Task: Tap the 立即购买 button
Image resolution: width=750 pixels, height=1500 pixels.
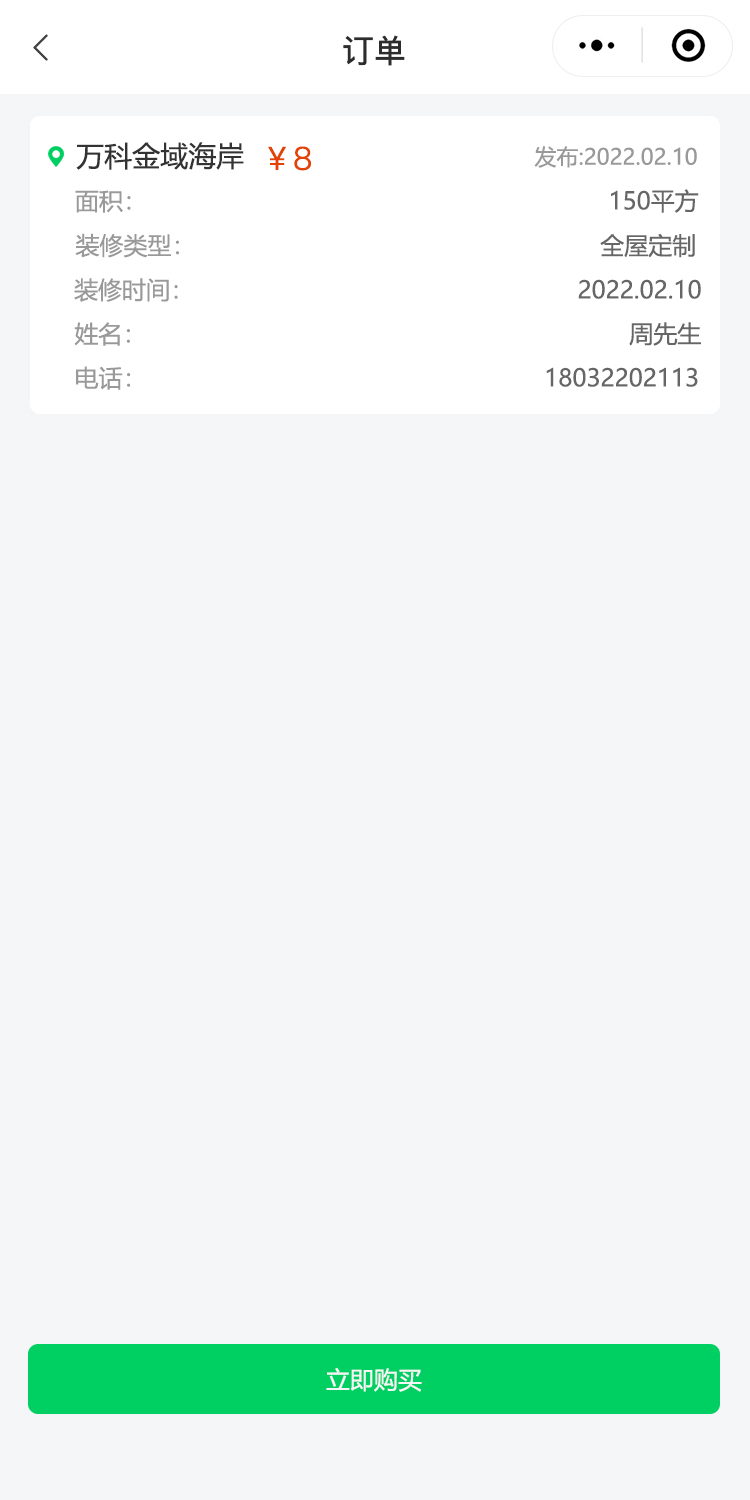Action: [x=374, y=1379]
